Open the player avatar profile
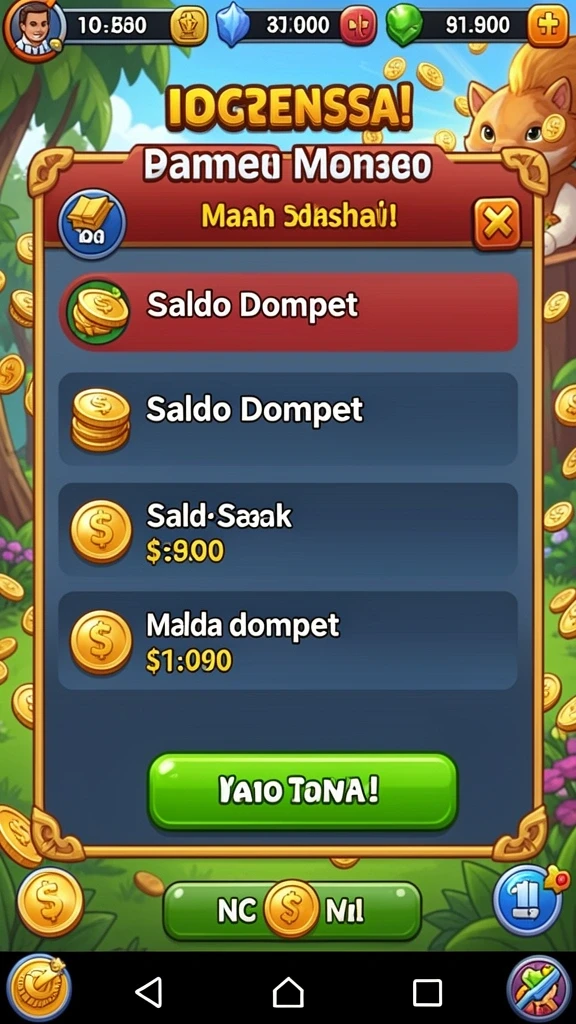Image resolution: width=576 pixels, height=1024 pixels. click(34, 27)
